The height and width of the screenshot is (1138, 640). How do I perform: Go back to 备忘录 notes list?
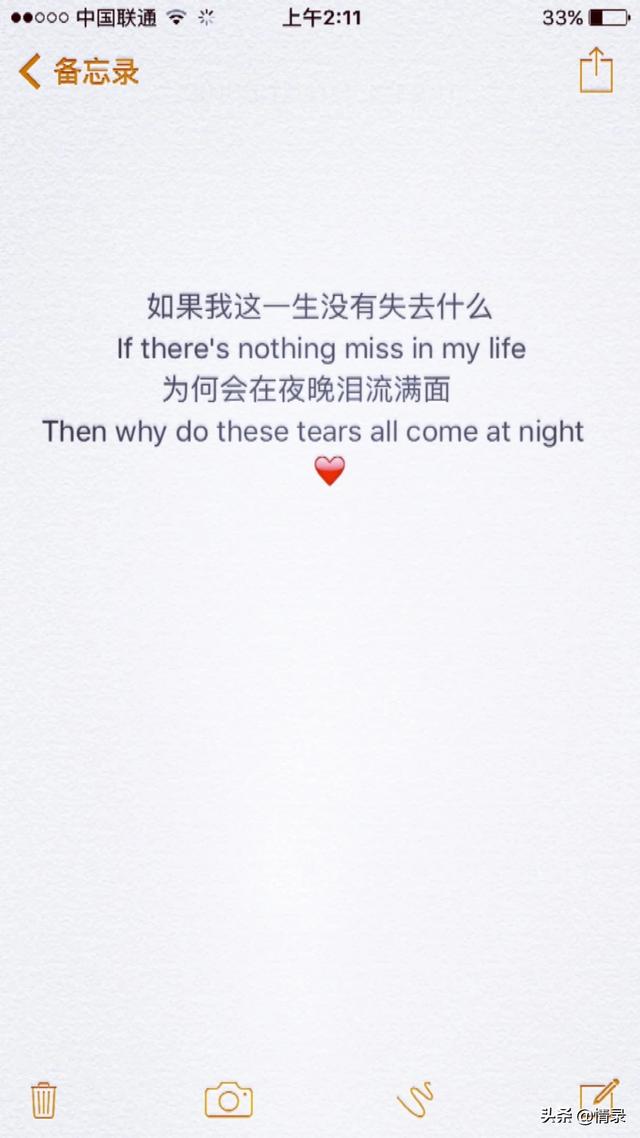78,72
